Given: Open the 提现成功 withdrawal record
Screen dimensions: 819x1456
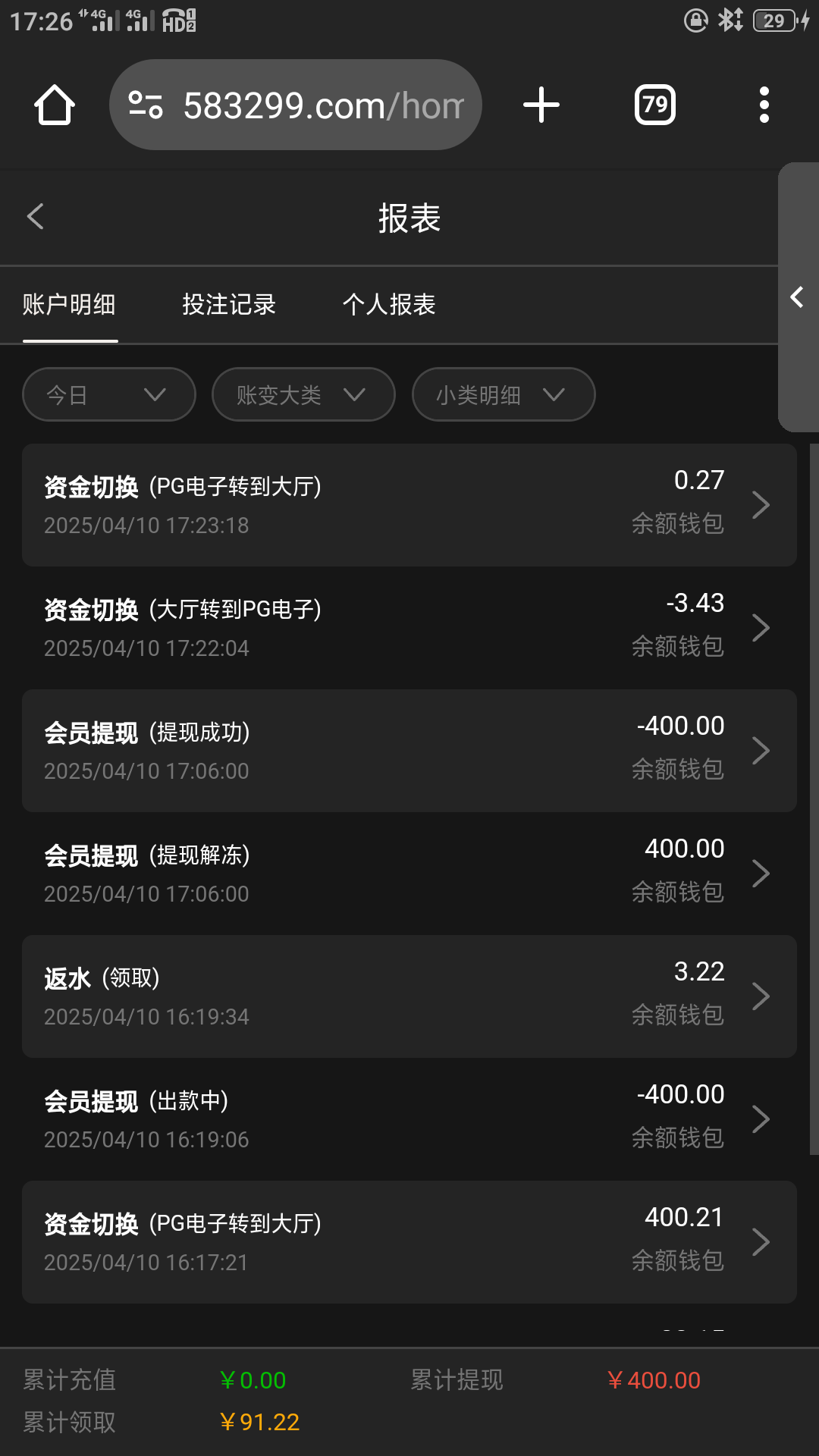Looking at the screenshot, I should 409,751.
